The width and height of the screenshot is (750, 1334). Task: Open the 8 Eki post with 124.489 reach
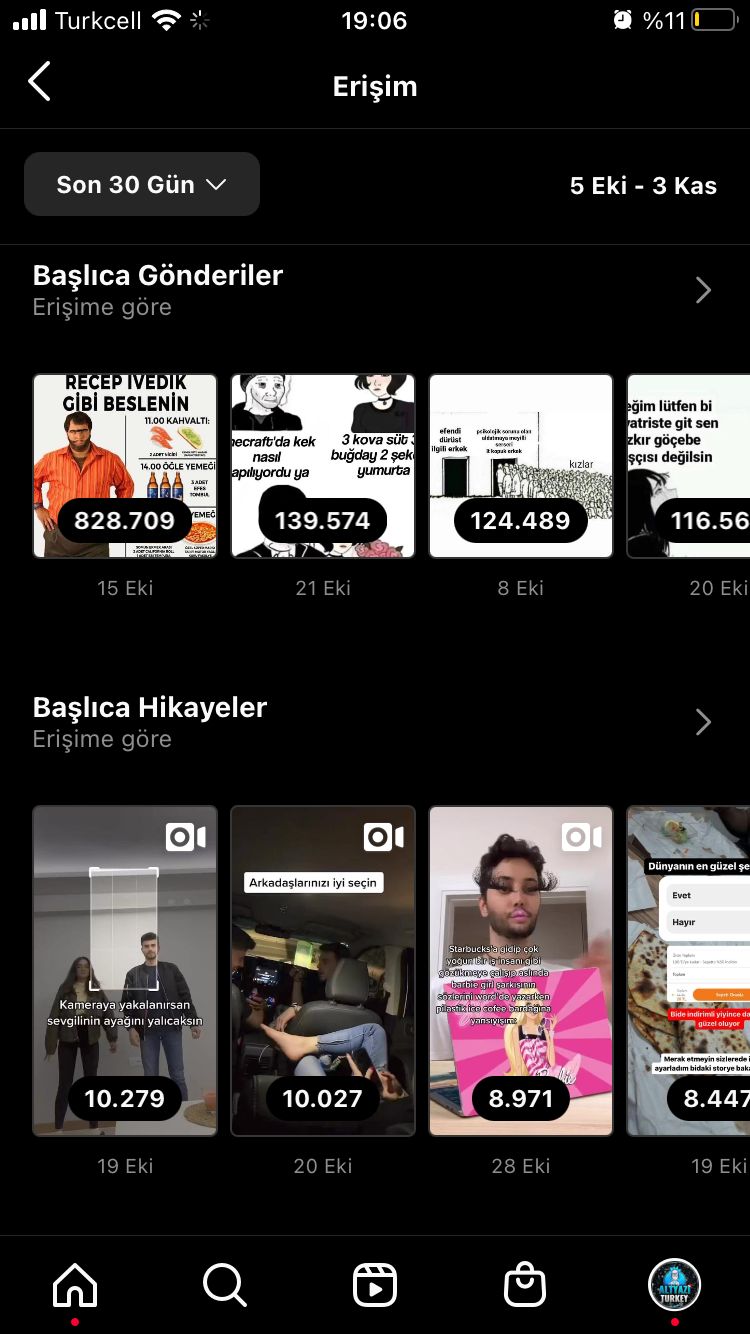tap(521, 466)
